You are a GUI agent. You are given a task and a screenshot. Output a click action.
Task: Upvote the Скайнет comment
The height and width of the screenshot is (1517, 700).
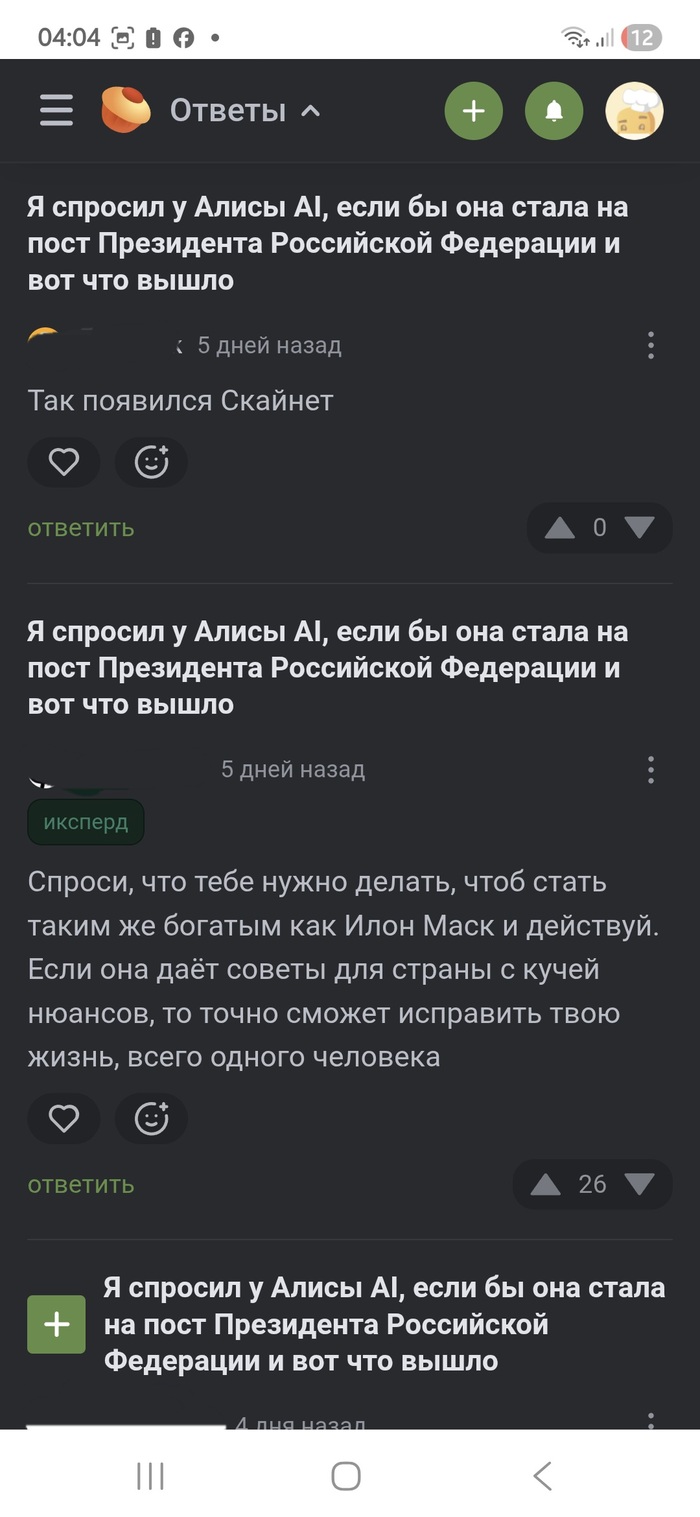pyautogui.click(x=560, y=527)
